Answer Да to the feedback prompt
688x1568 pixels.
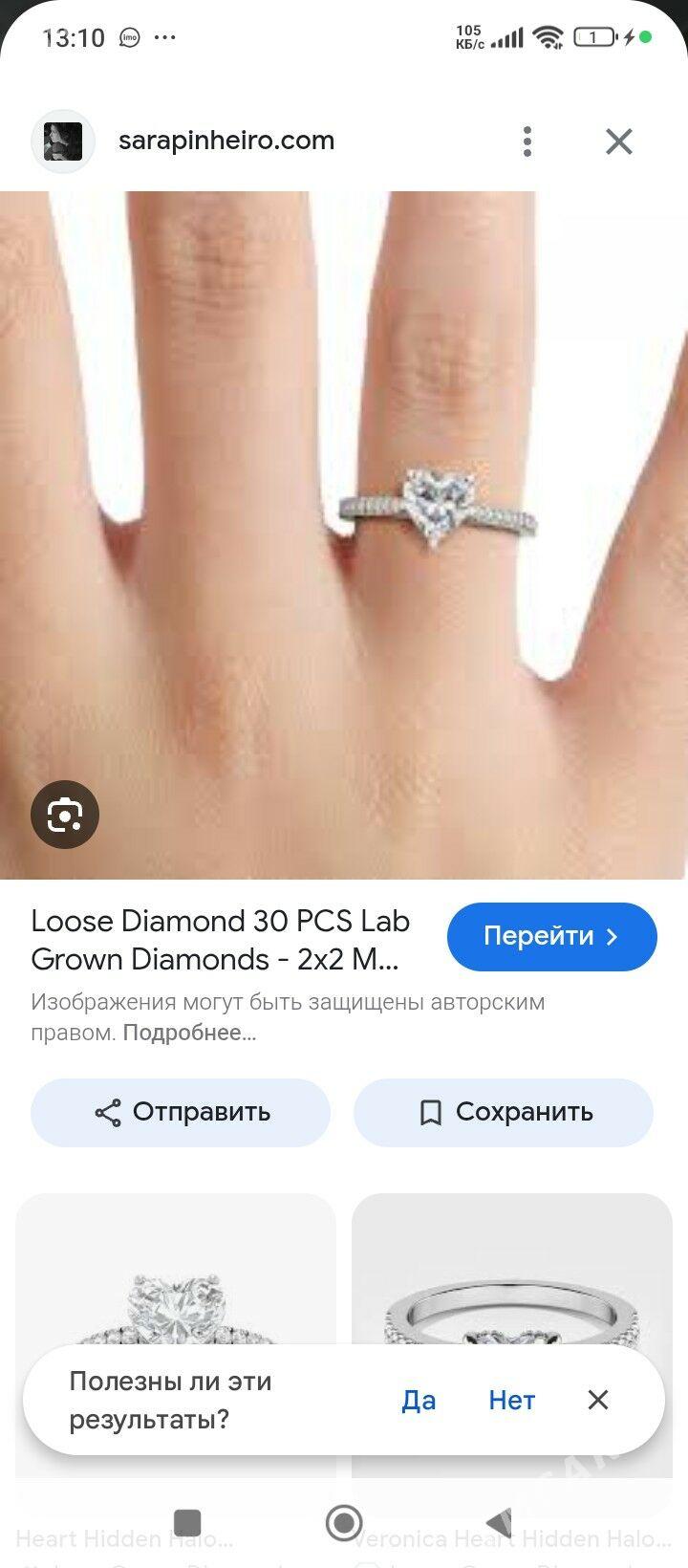tap(419, 1400)
